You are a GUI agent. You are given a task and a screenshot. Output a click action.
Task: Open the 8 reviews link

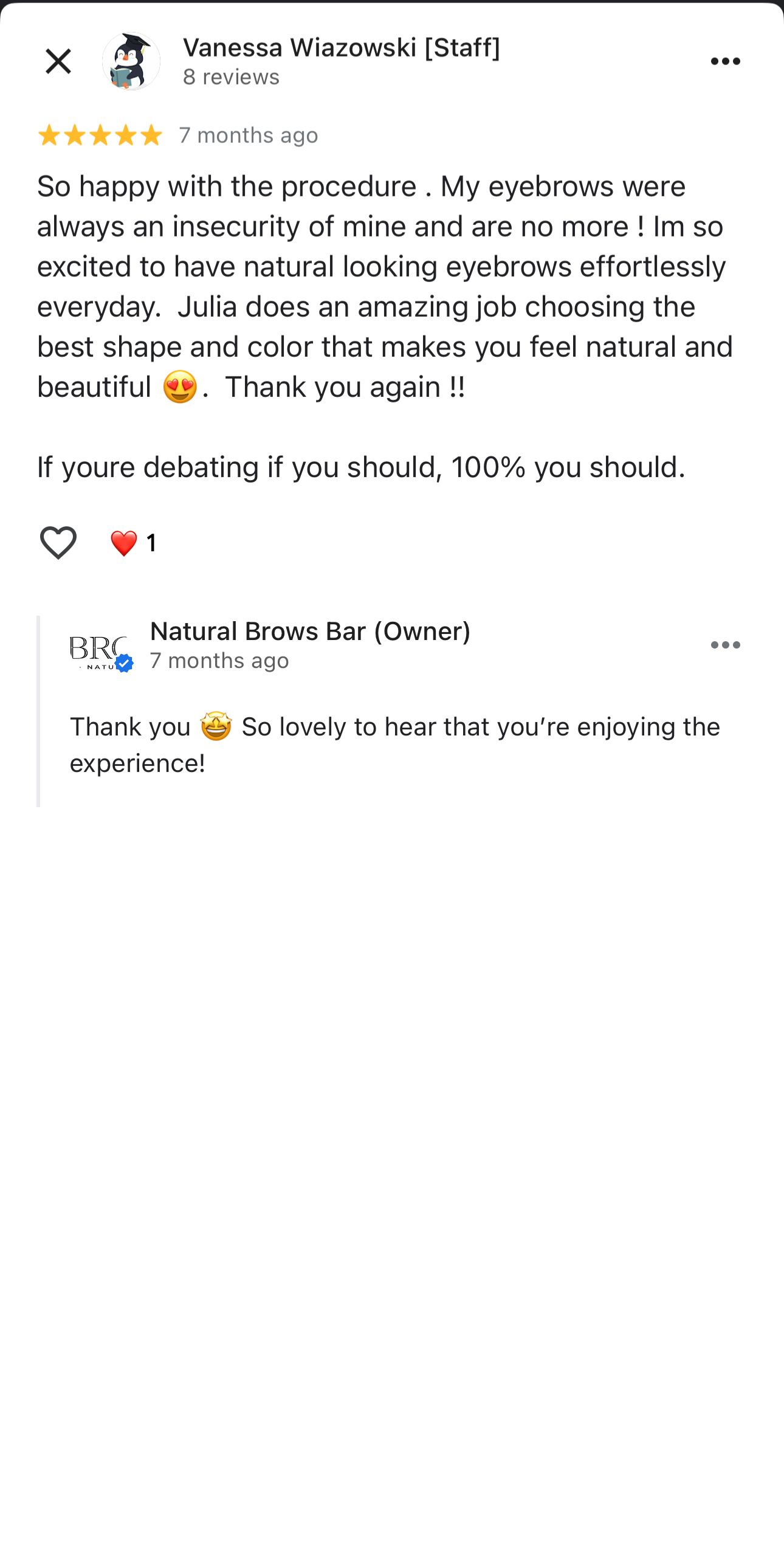(x=231, y=77)
